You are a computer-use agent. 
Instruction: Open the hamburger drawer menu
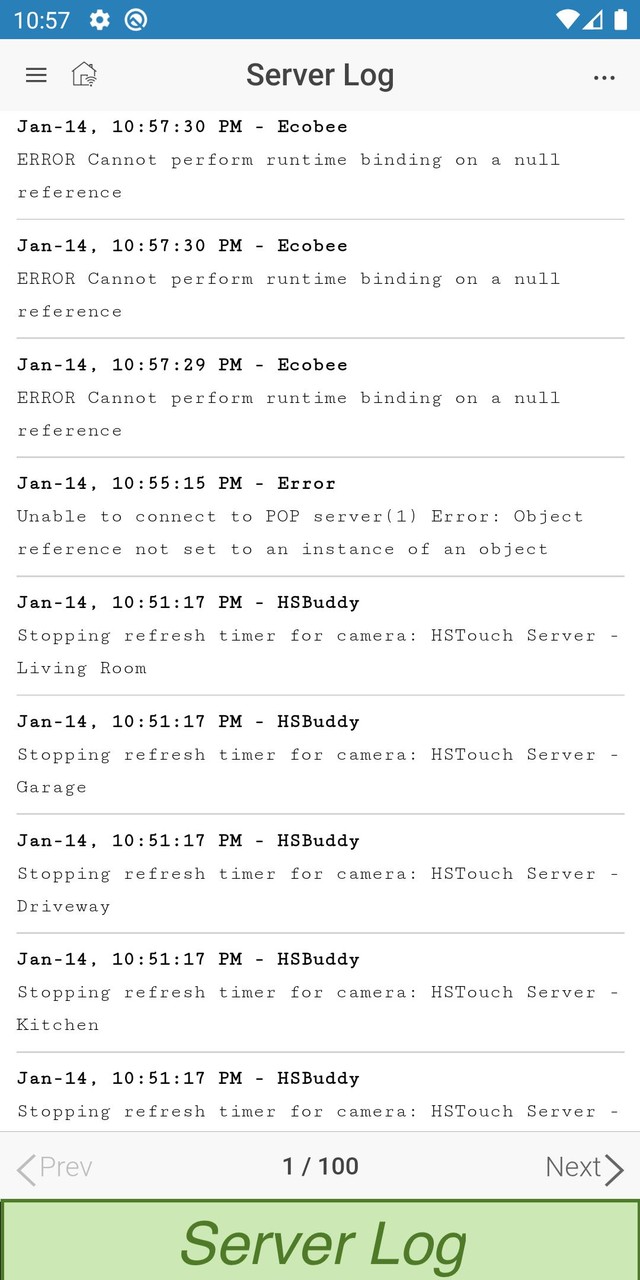coord(36,75)
